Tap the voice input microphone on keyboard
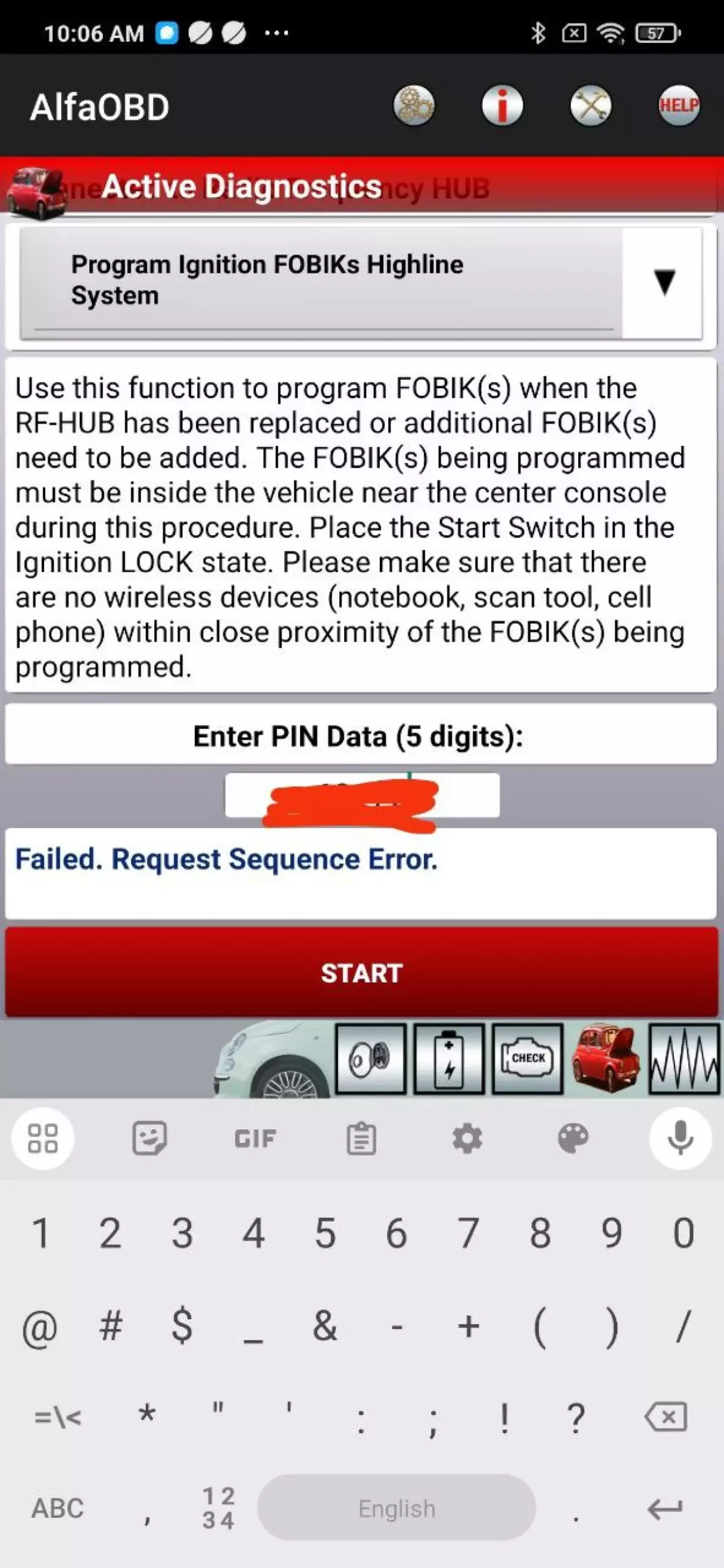The width and height of the screenshot is (724, 1568). click(x=680, y=1138)
